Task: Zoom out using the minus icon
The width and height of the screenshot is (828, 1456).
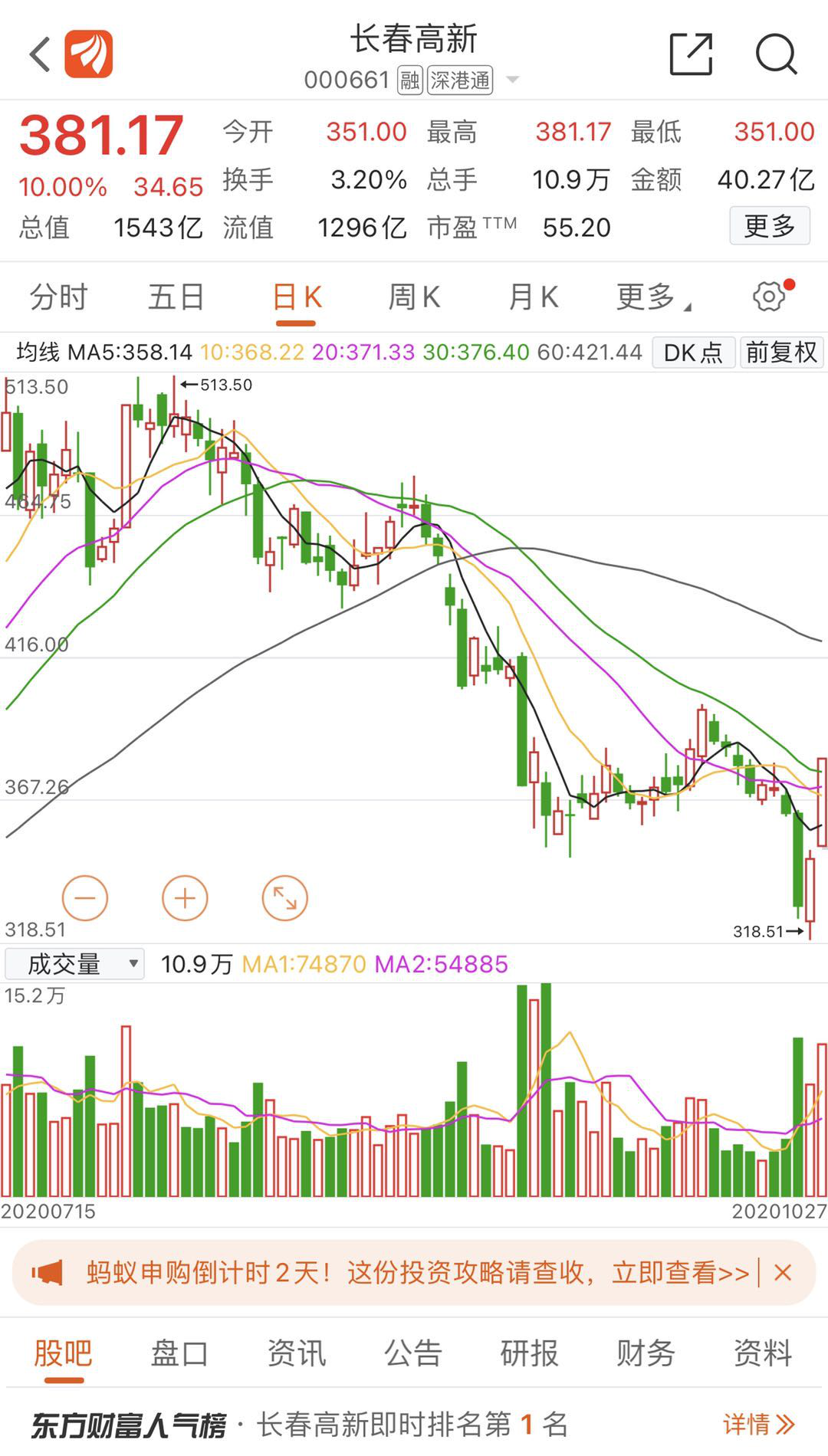Action: pos(86,898)
